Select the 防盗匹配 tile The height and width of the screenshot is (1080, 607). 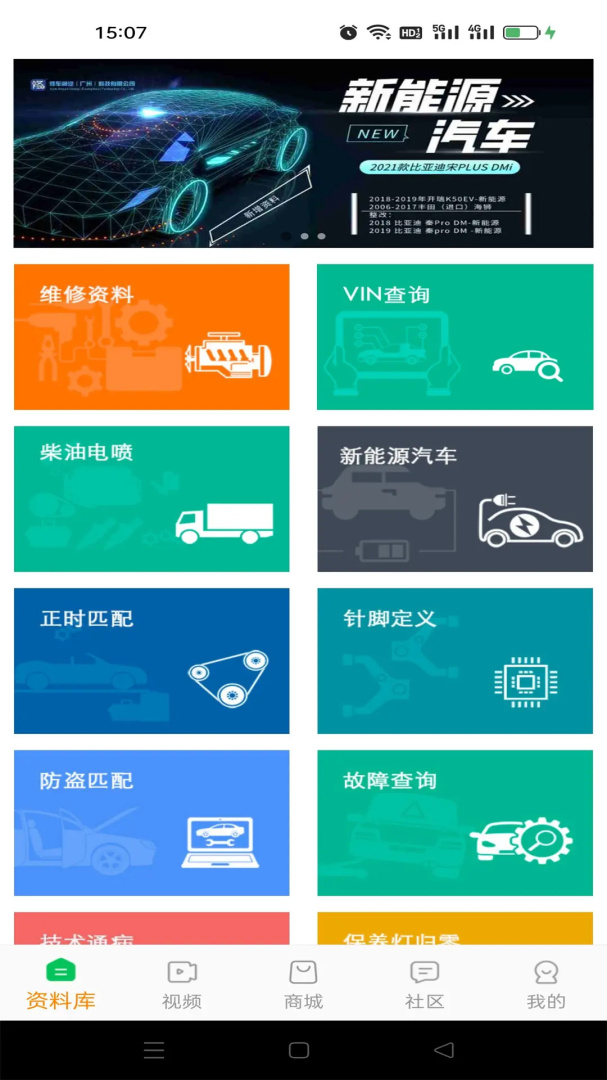(152, 822)
